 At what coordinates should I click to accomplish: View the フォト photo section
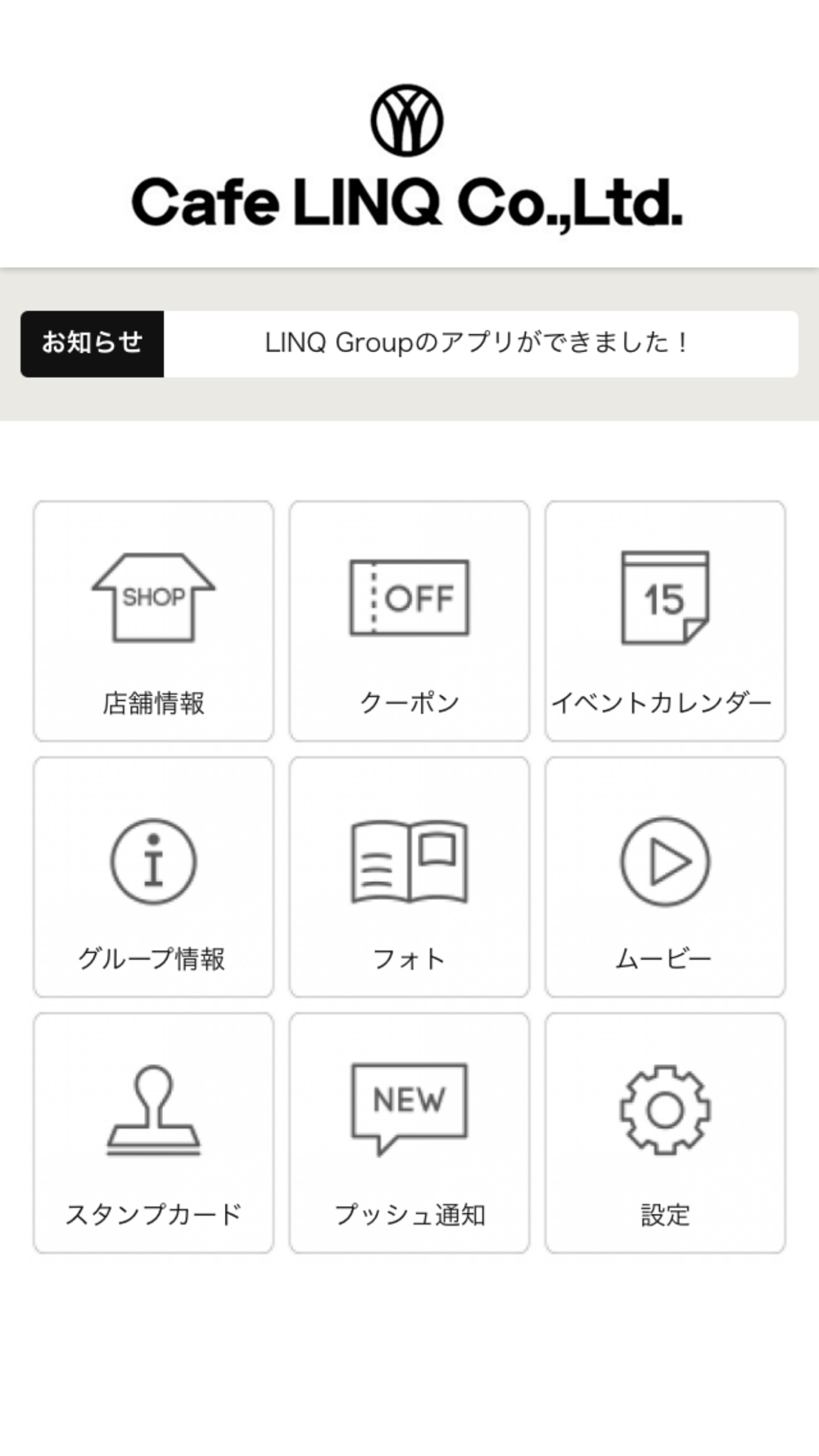point(409,877)
